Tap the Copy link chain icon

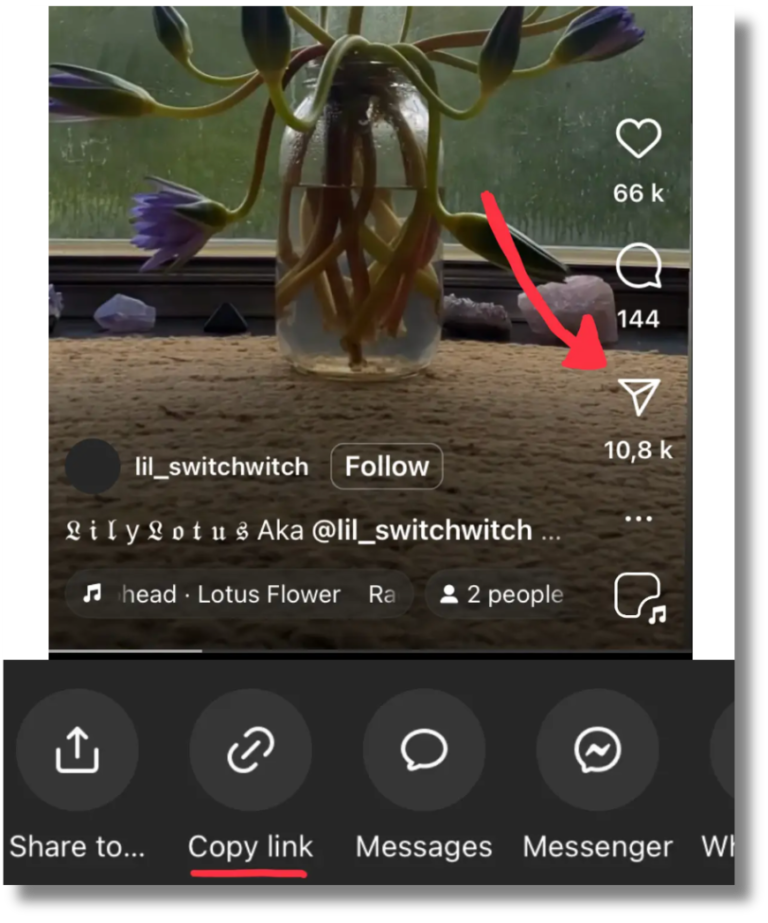click(250, 750)
